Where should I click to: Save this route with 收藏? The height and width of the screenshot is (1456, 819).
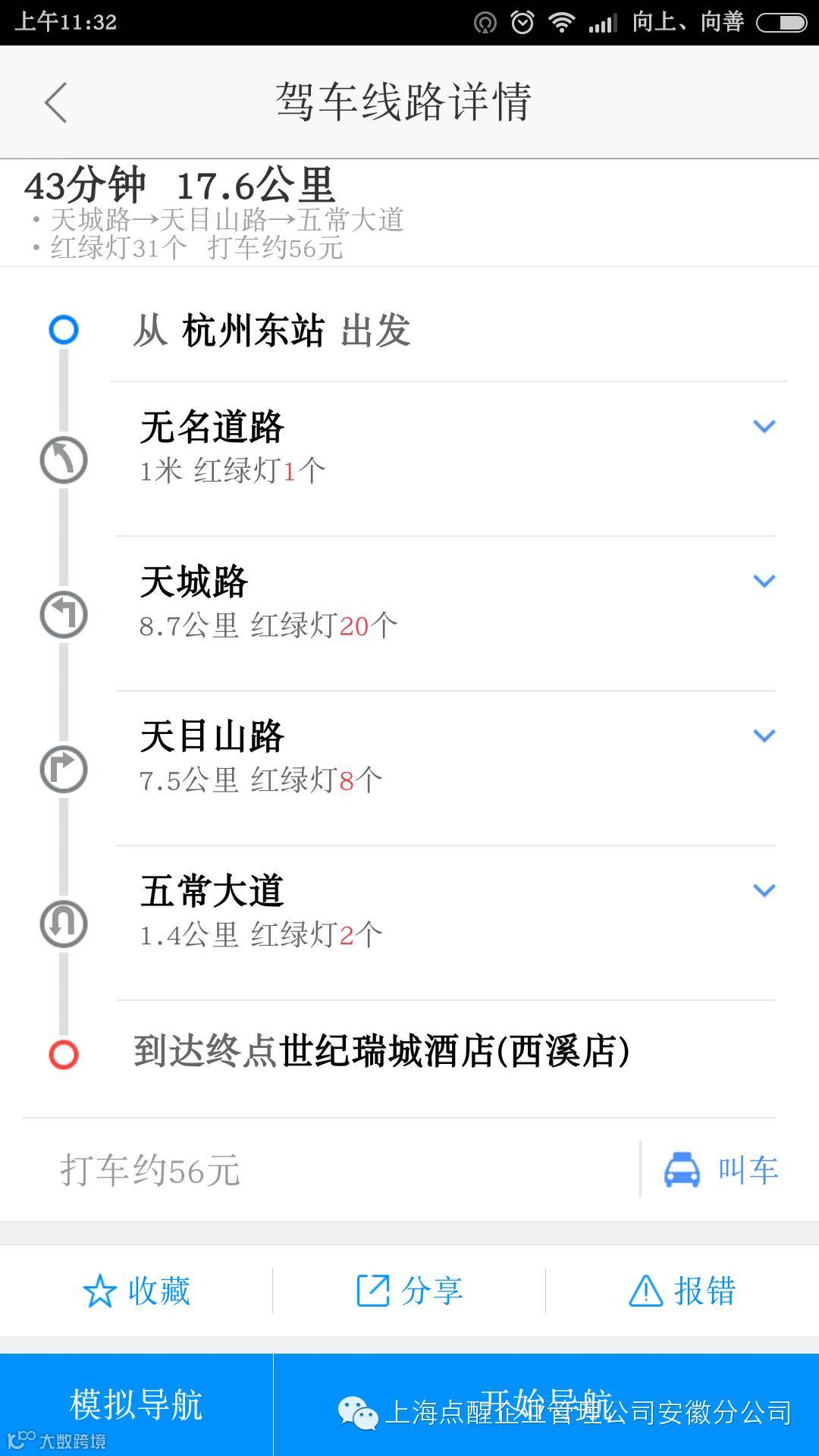click(136, 1291)
